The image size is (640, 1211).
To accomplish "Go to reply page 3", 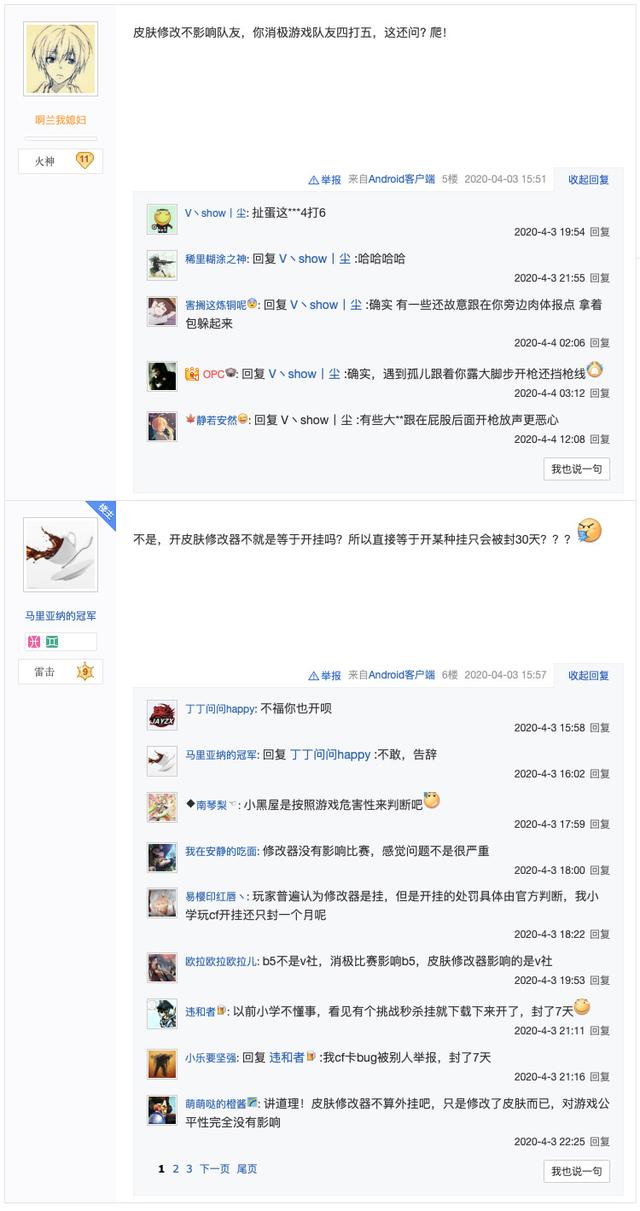I will [x=188, y=1168].
